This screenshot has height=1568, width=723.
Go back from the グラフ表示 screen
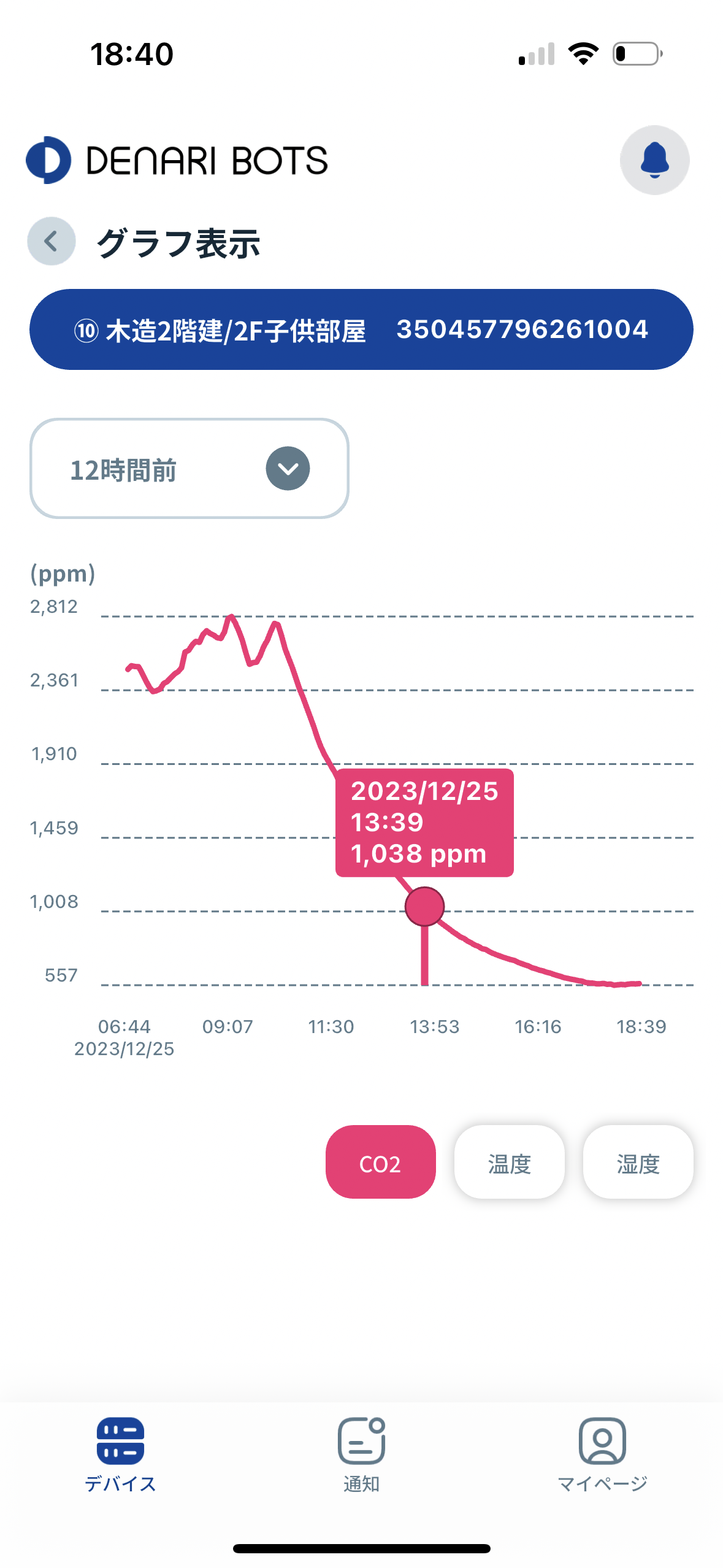tap(52, 241)
